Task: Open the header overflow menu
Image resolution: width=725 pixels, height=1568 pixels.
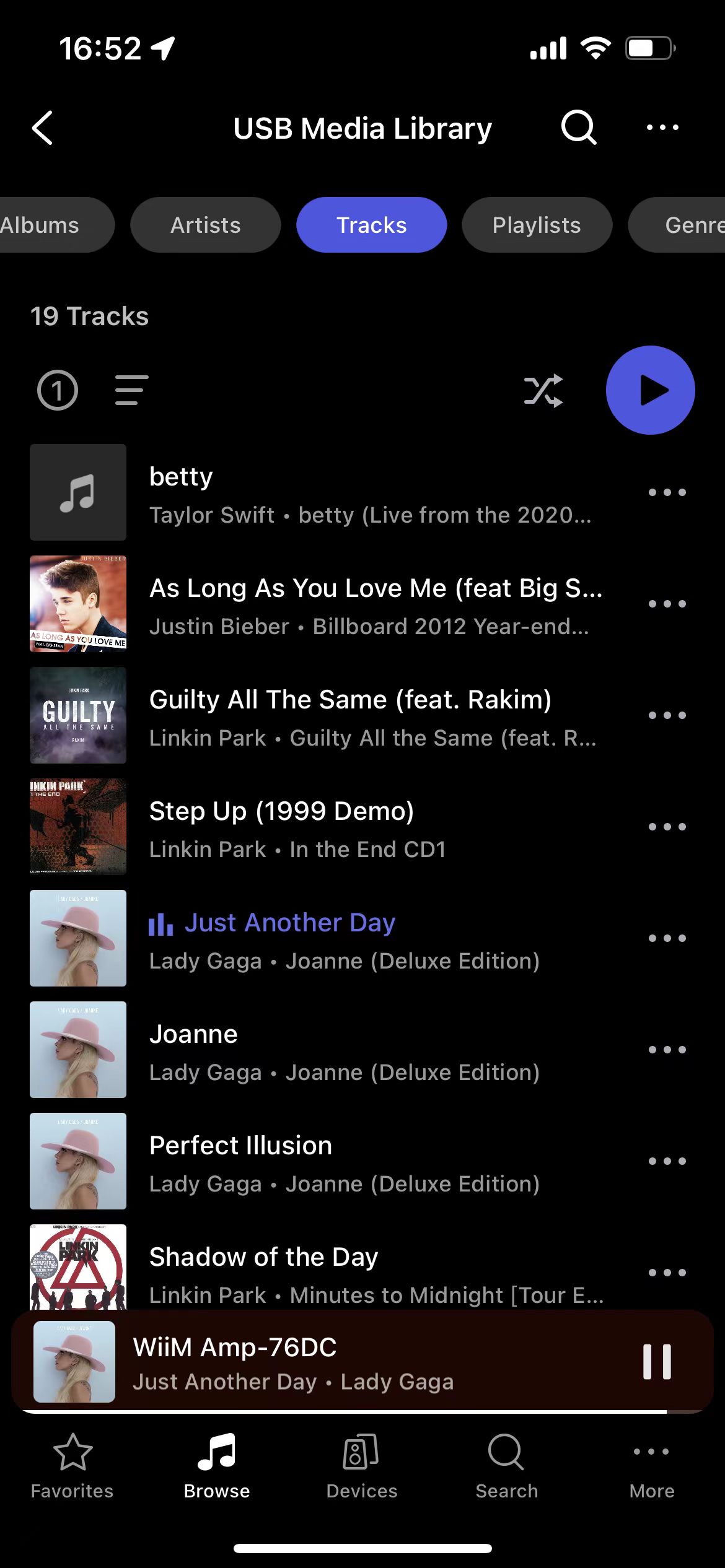Action: [x=662, y=128]
